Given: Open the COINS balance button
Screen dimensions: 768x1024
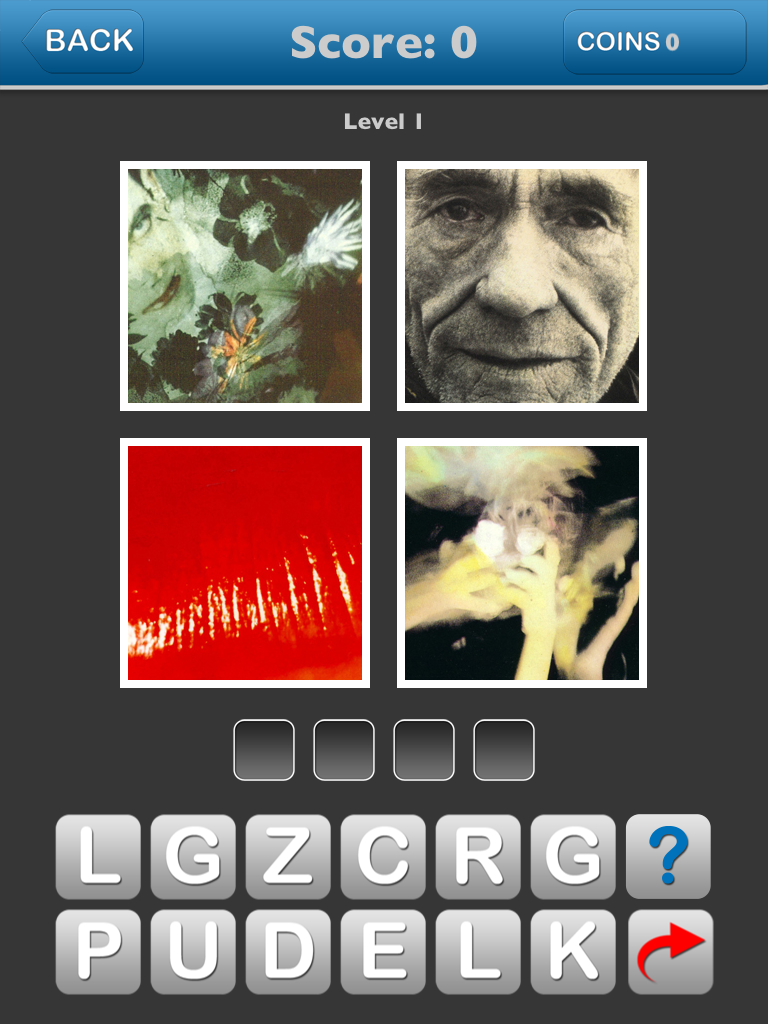Looking at the screenshot, I should [654, 42].
